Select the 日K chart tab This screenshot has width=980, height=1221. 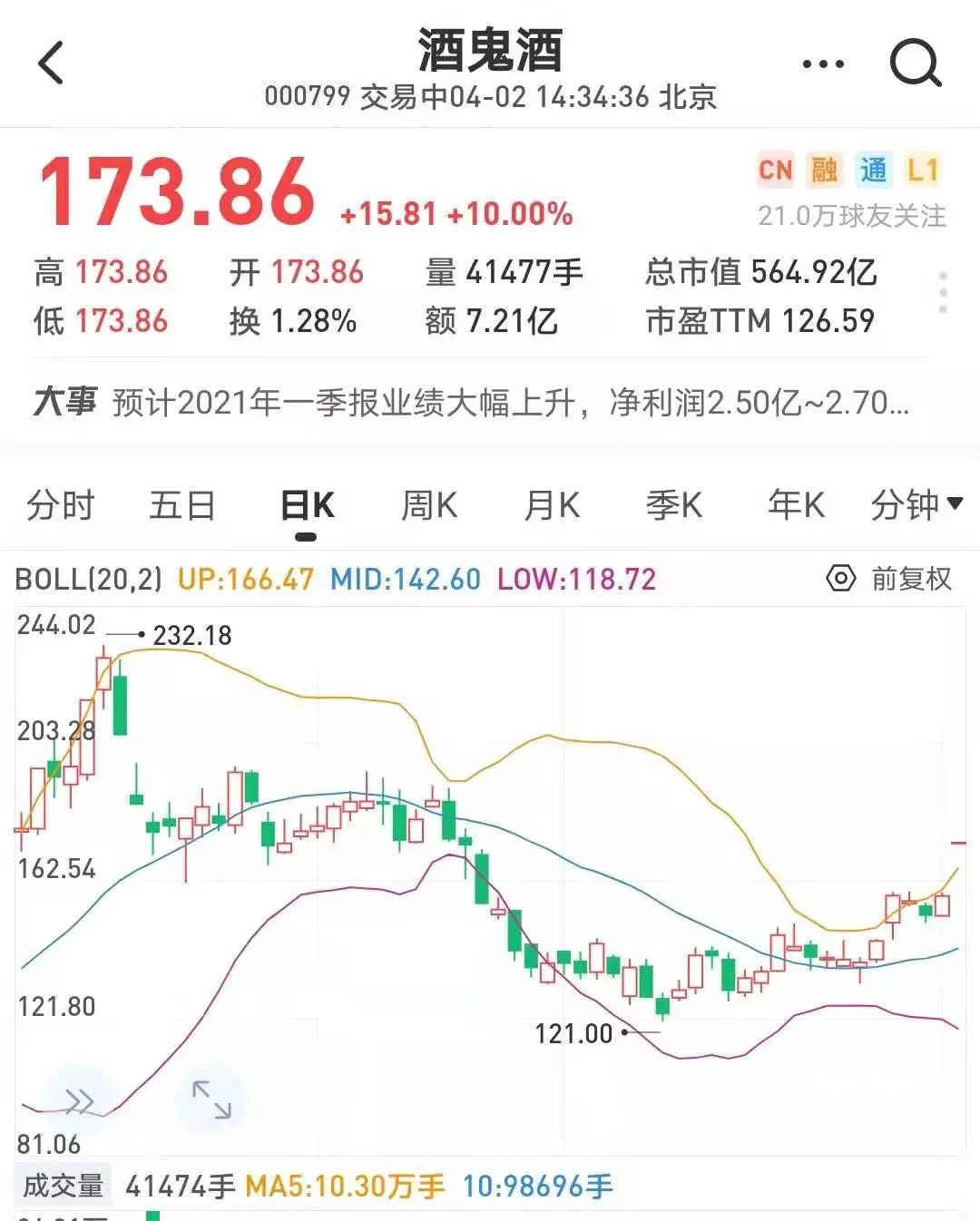307,505
